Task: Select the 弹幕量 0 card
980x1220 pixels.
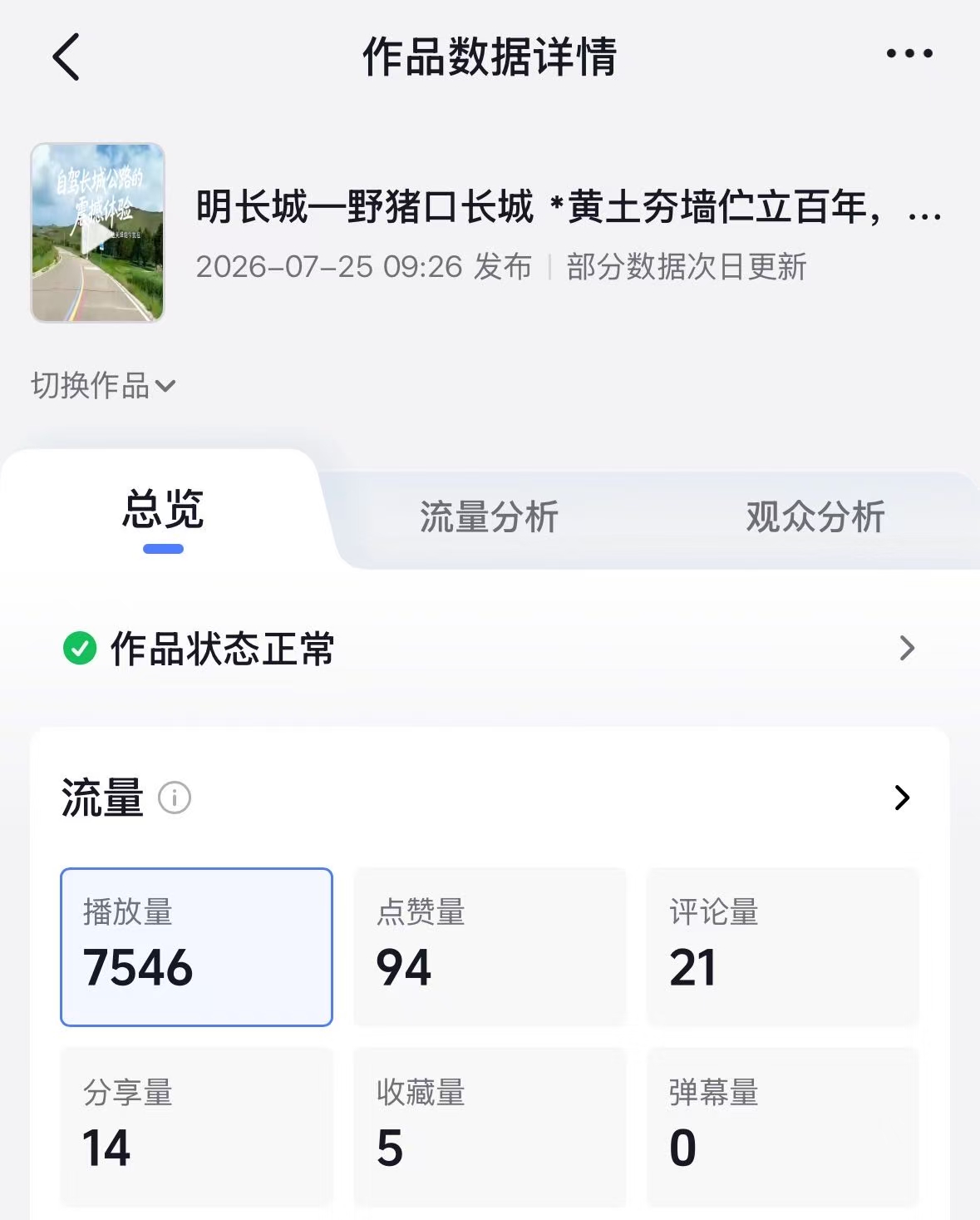Action: [783, 1128]
